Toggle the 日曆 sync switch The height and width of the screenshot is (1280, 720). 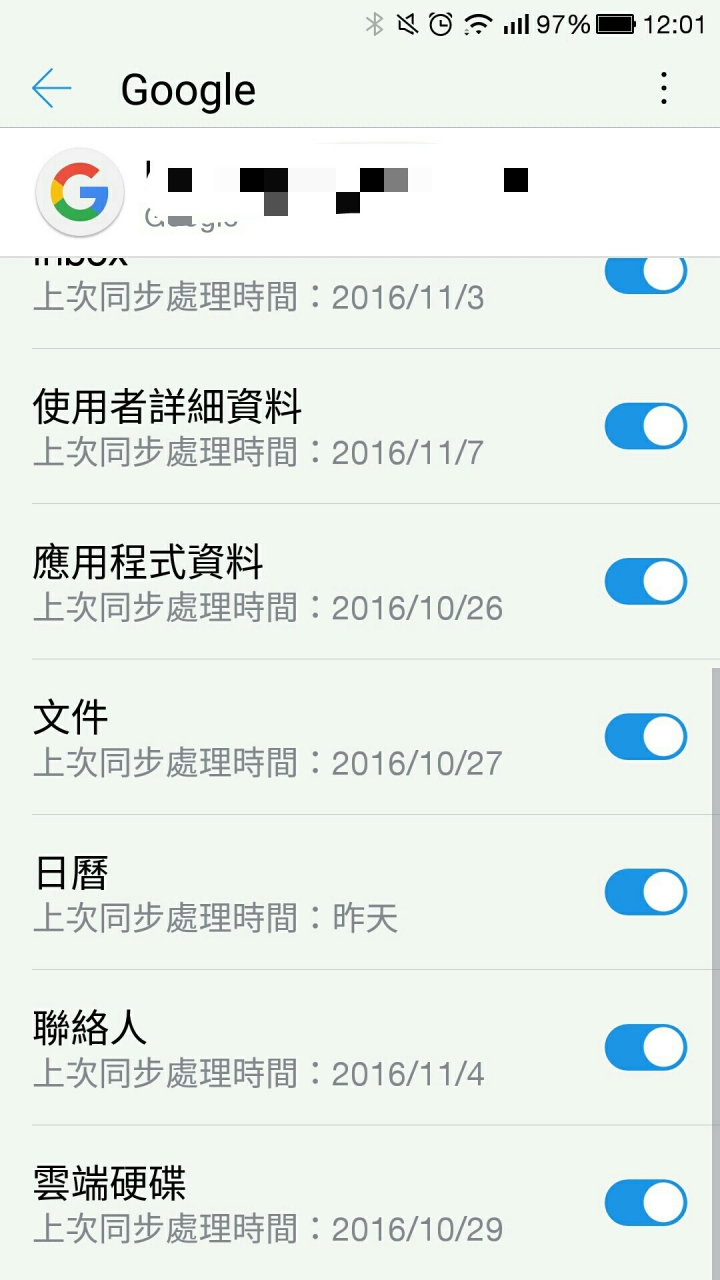[646, 892]
